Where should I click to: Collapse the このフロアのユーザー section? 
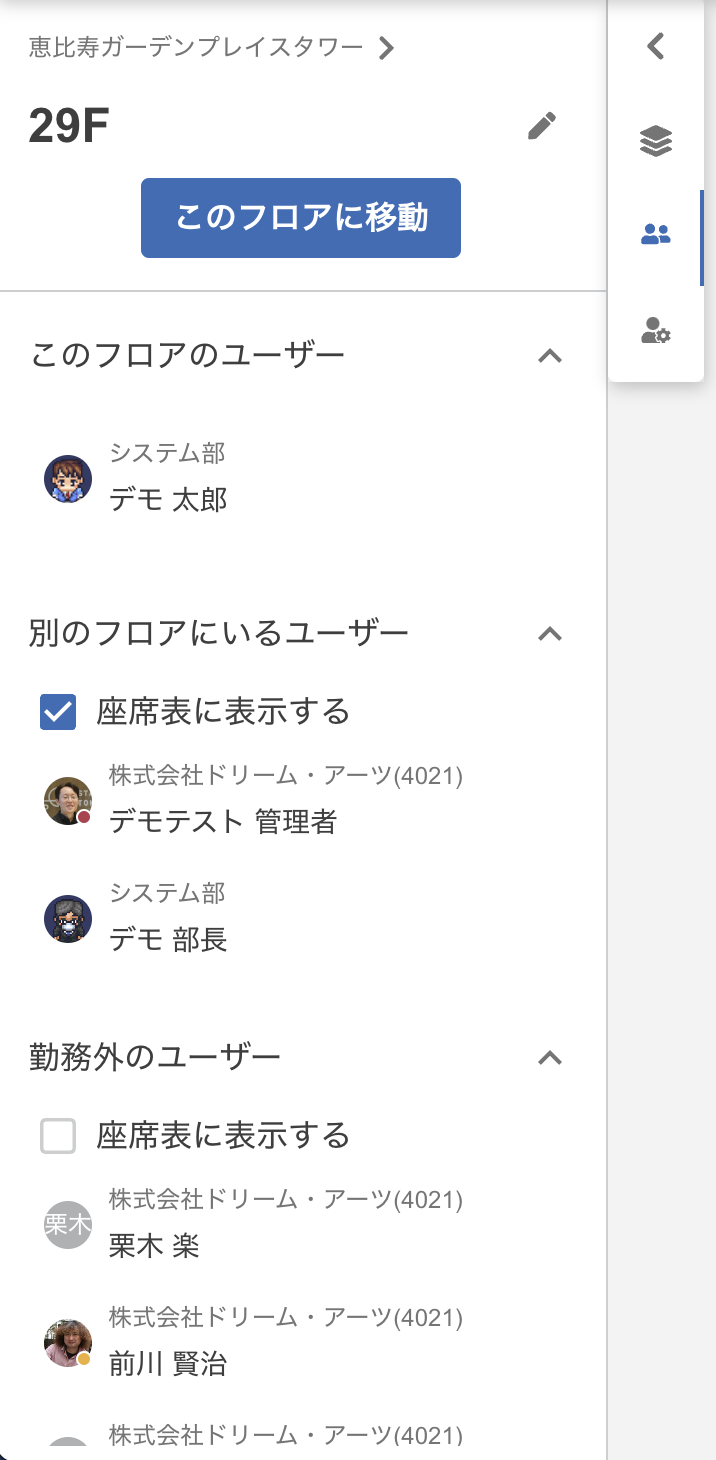550,355
